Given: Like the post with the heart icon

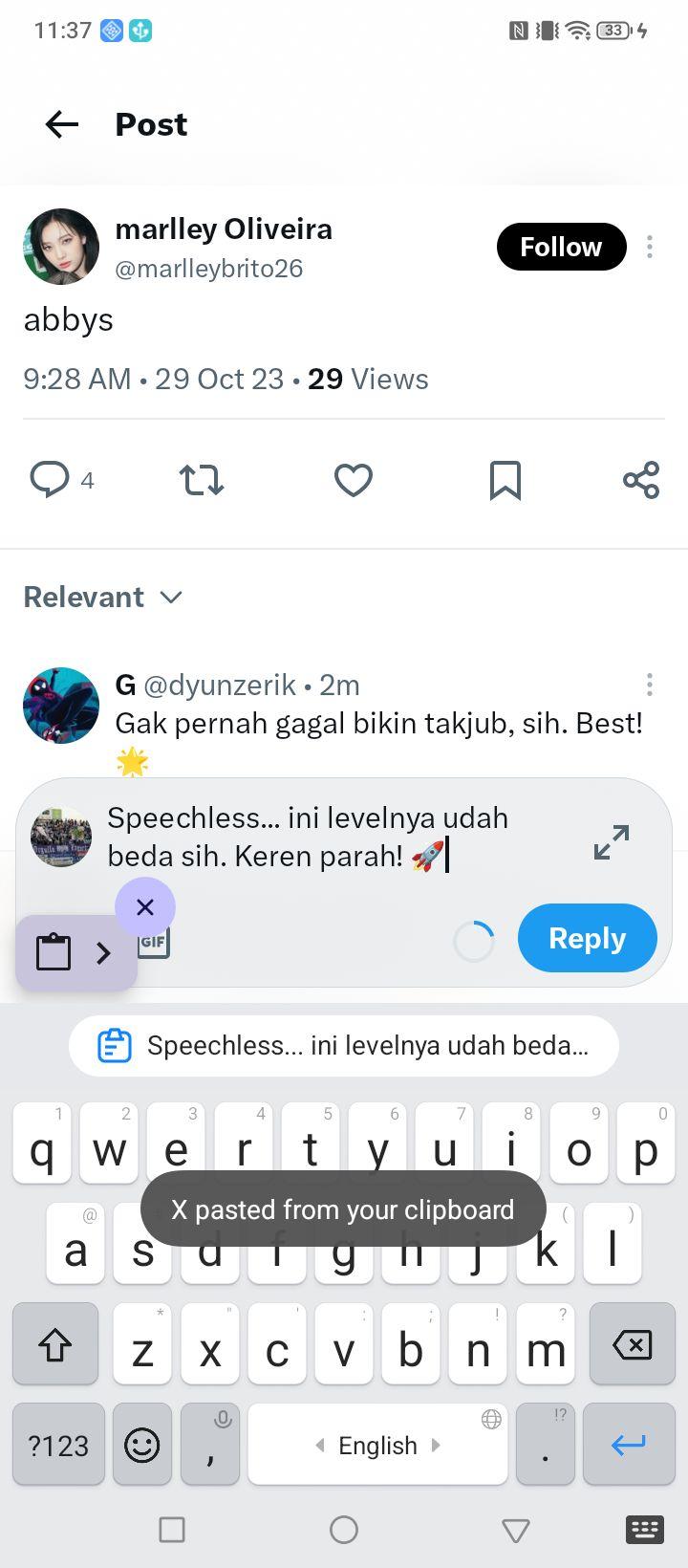Looking at the screenshot, I should [353, 479].
